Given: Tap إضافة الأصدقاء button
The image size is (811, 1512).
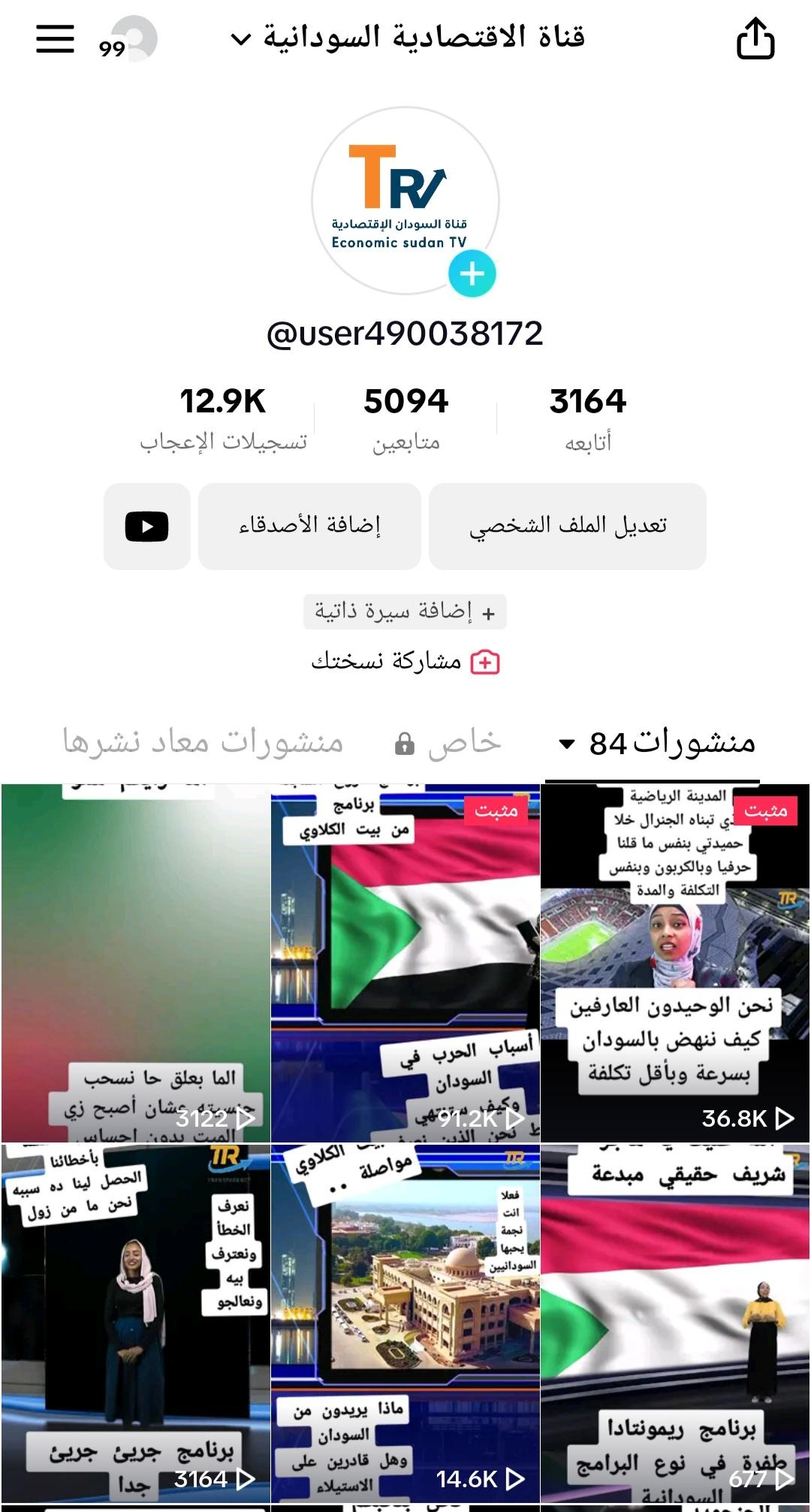Looking at the screenshot, I should point(309,526).
